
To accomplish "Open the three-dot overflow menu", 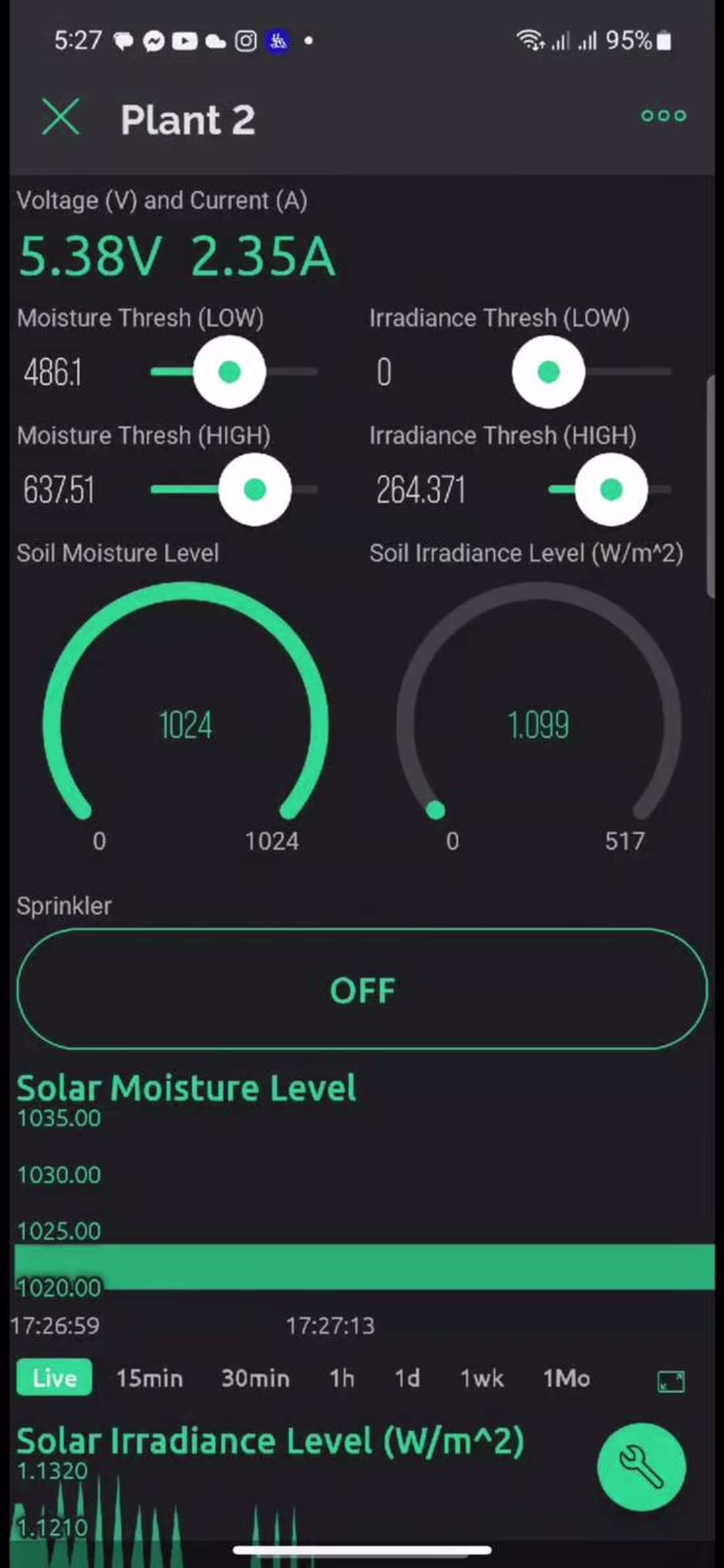I will [663, 117].
